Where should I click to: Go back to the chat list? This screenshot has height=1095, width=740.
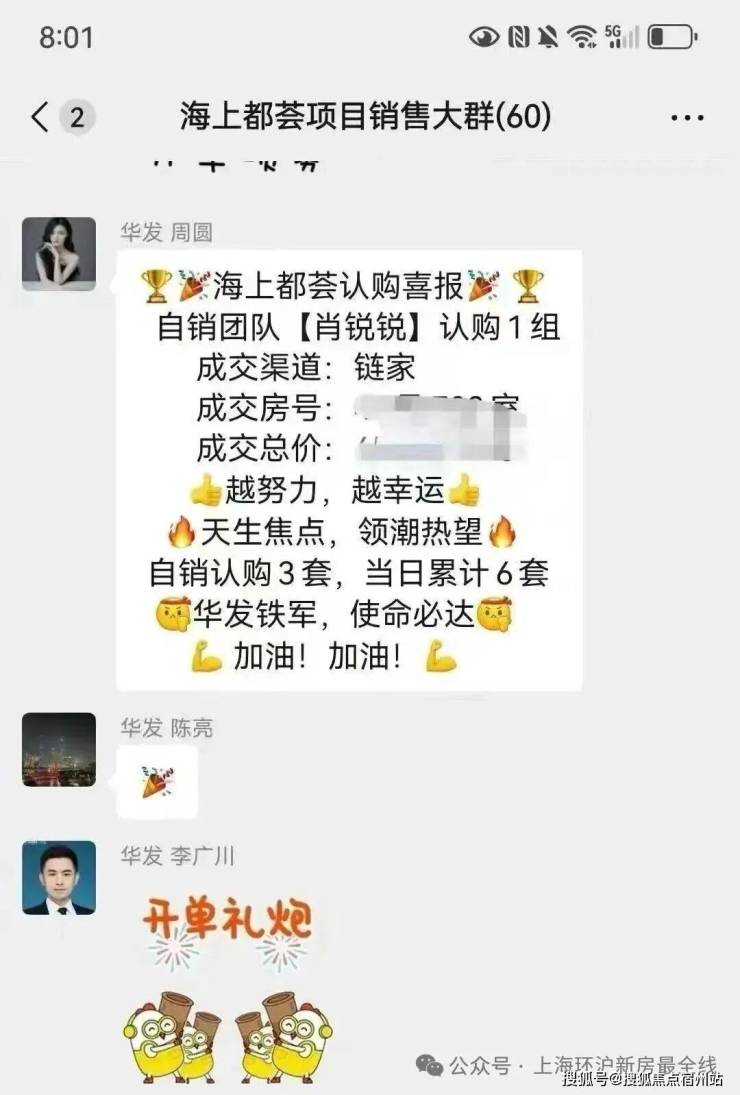coord(40,118)
